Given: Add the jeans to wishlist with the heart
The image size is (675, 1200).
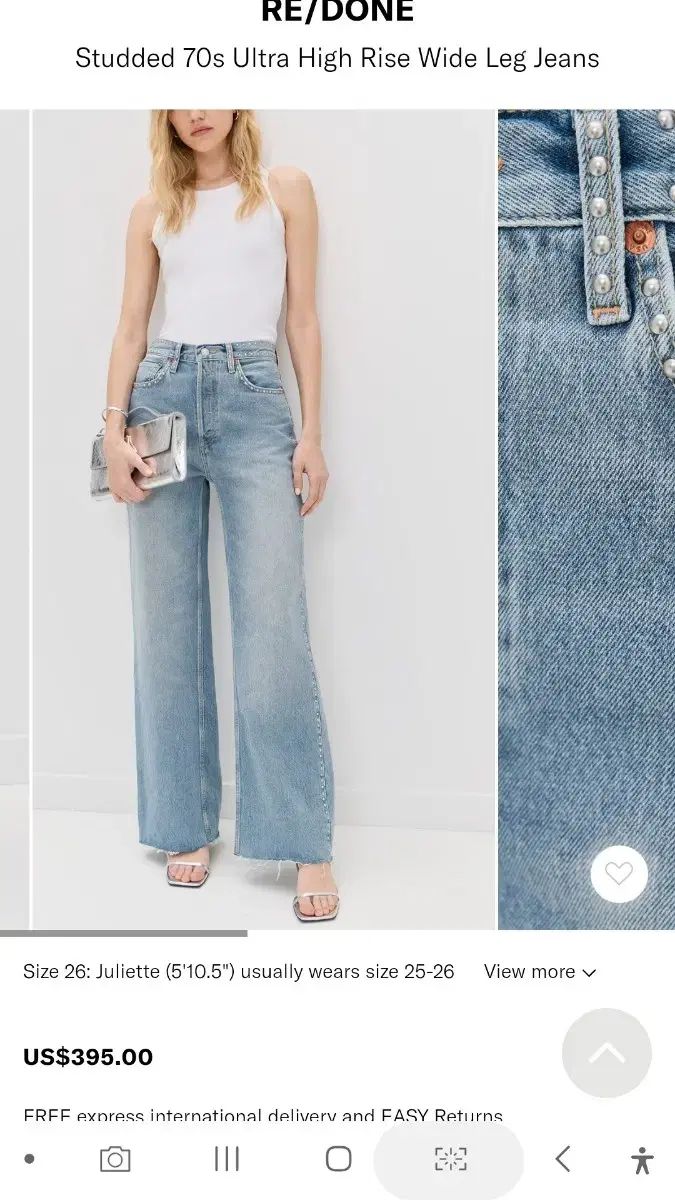Looking at the screenshot, I should pyautogui.click(x=619, y=874).
